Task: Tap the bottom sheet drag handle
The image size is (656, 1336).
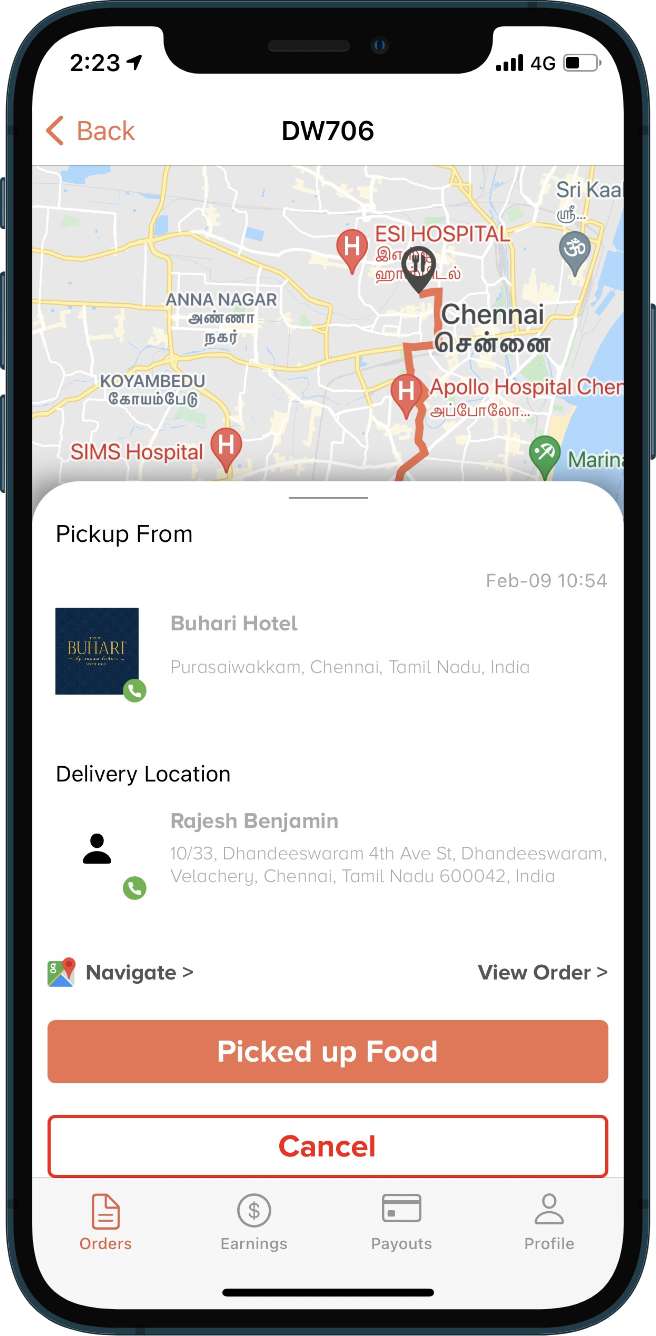Action: click(x=328, y=497)
